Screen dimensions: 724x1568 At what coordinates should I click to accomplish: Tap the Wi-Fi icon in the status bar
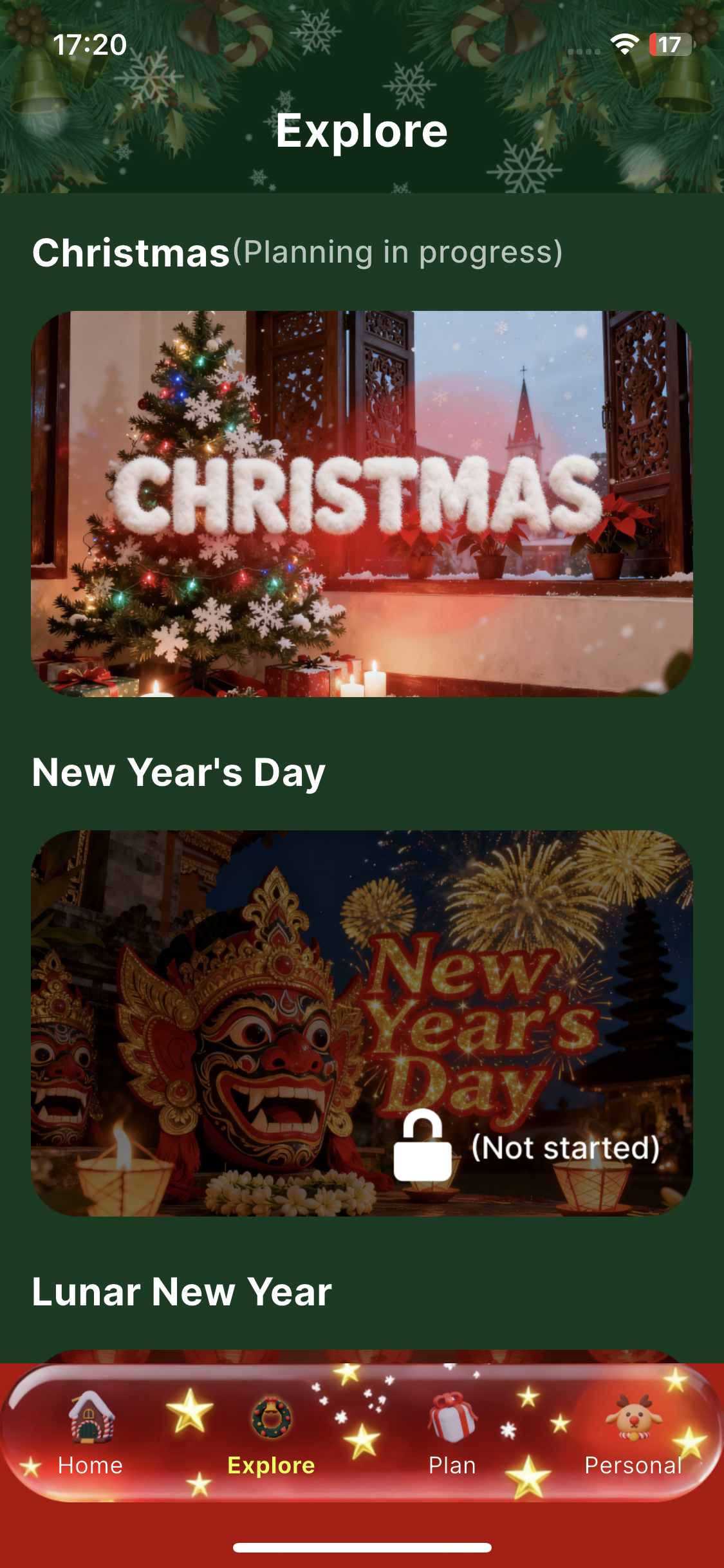pos(623,45)
